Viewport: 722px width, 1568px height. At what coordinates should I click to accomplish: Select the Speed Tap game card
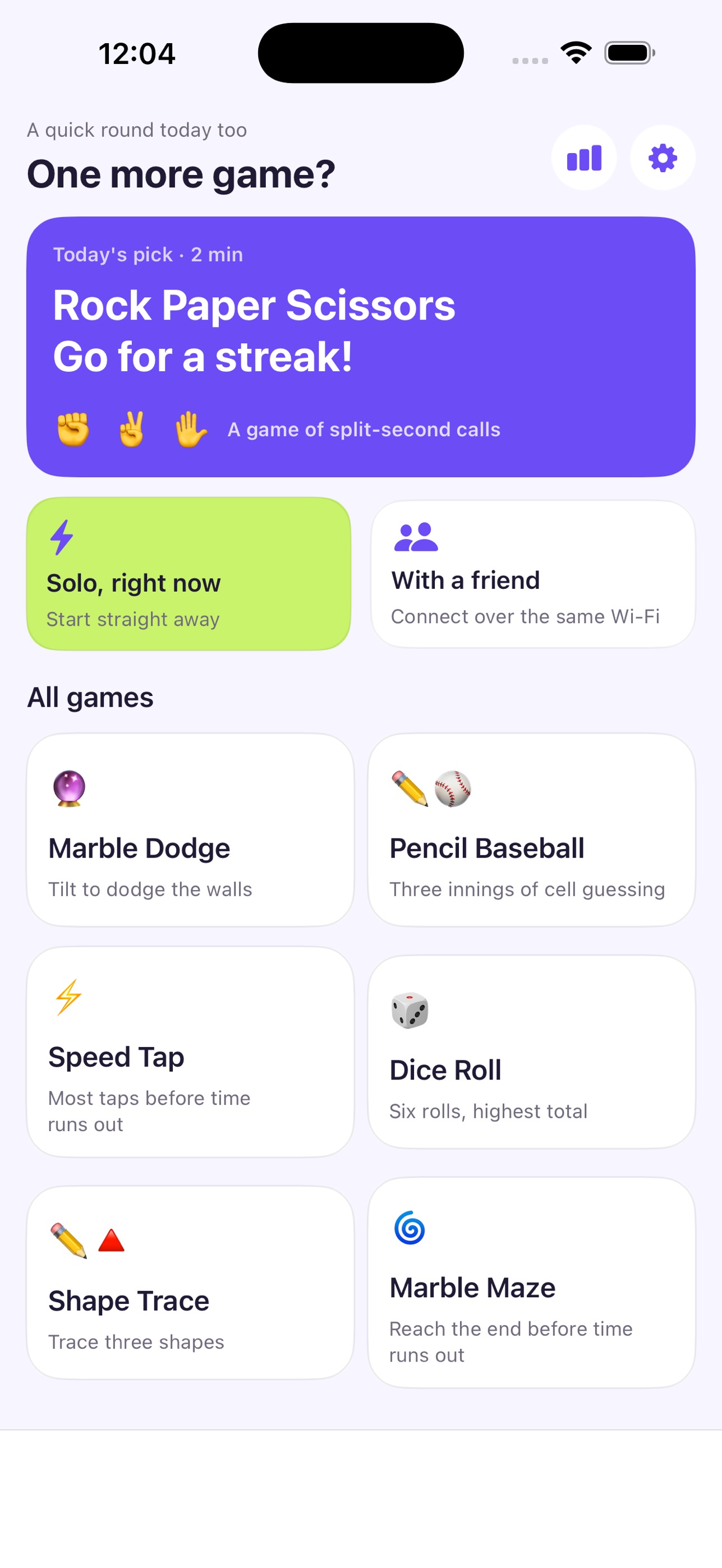coord(191,1052)
